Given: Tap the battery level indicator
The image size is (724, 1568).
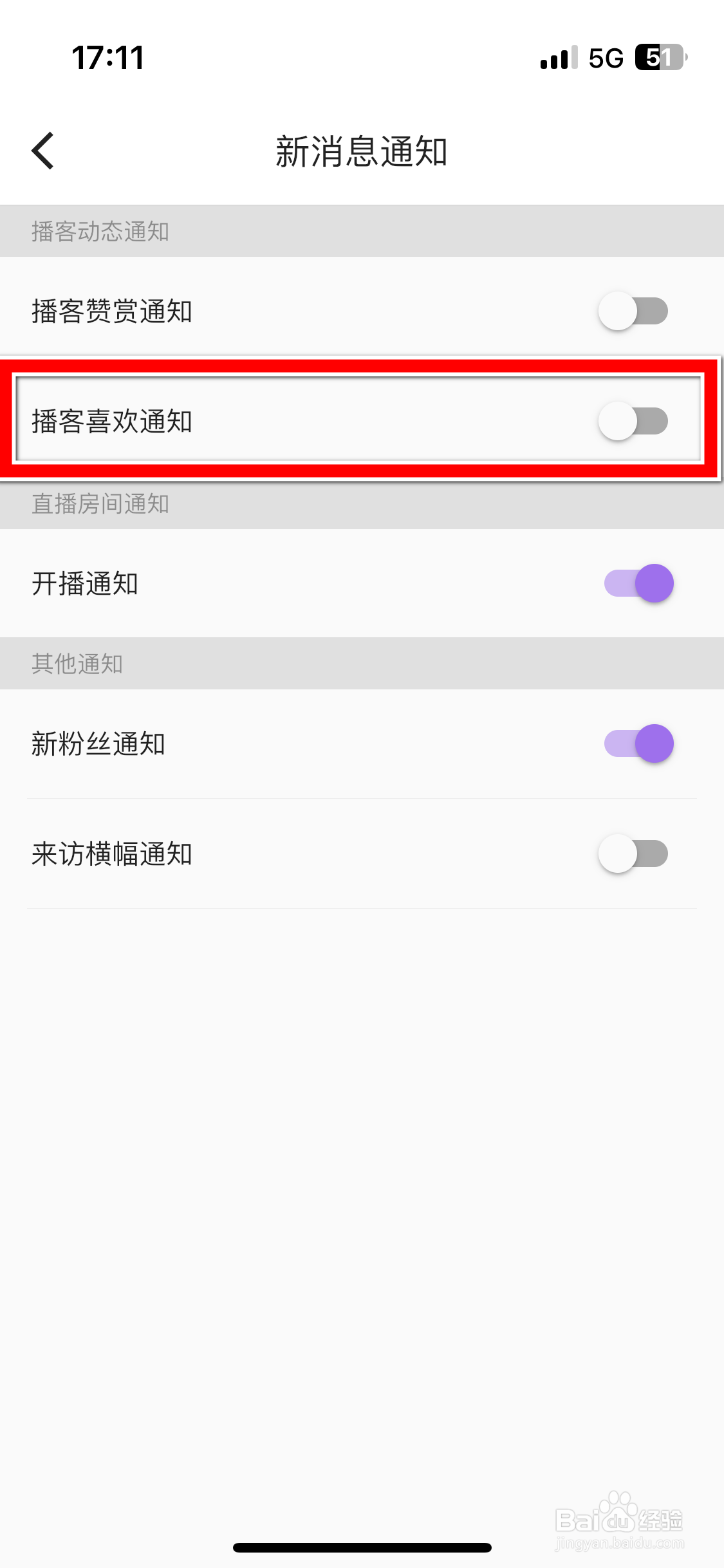Looking at the screenshot, I should (x=658, y=58).
